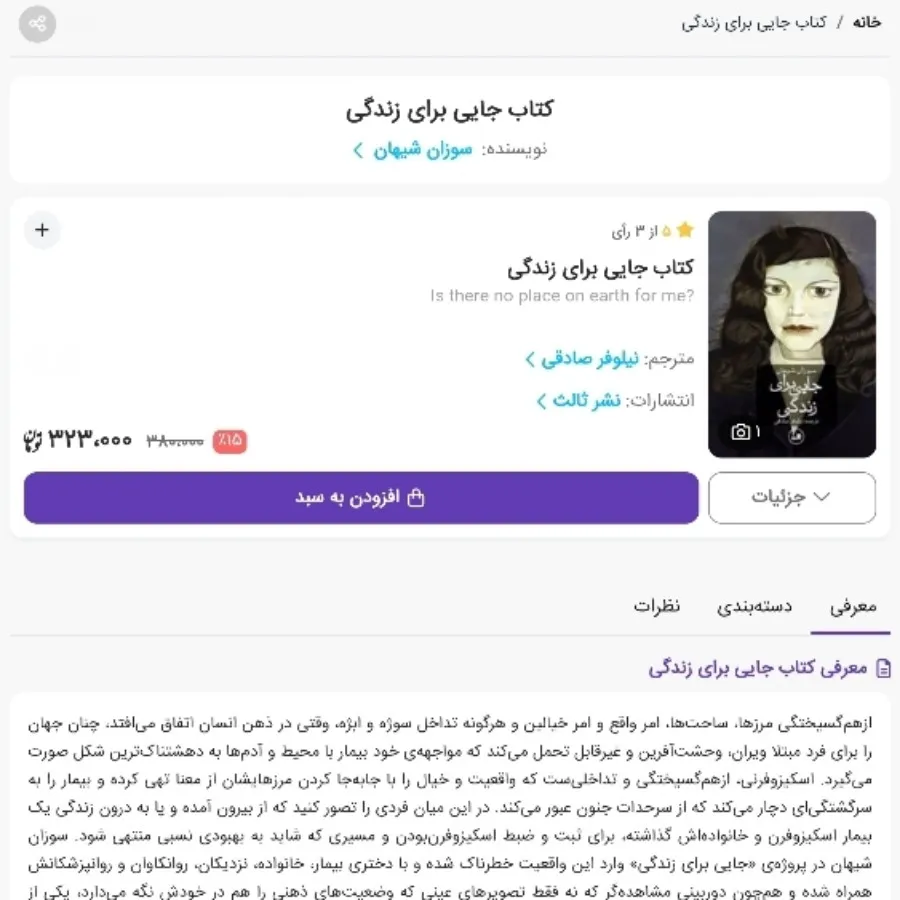The width and height of the screenshot is (900, 900).
Task: Share this book page
Action: pyautogui.click(x=38, y=24)
